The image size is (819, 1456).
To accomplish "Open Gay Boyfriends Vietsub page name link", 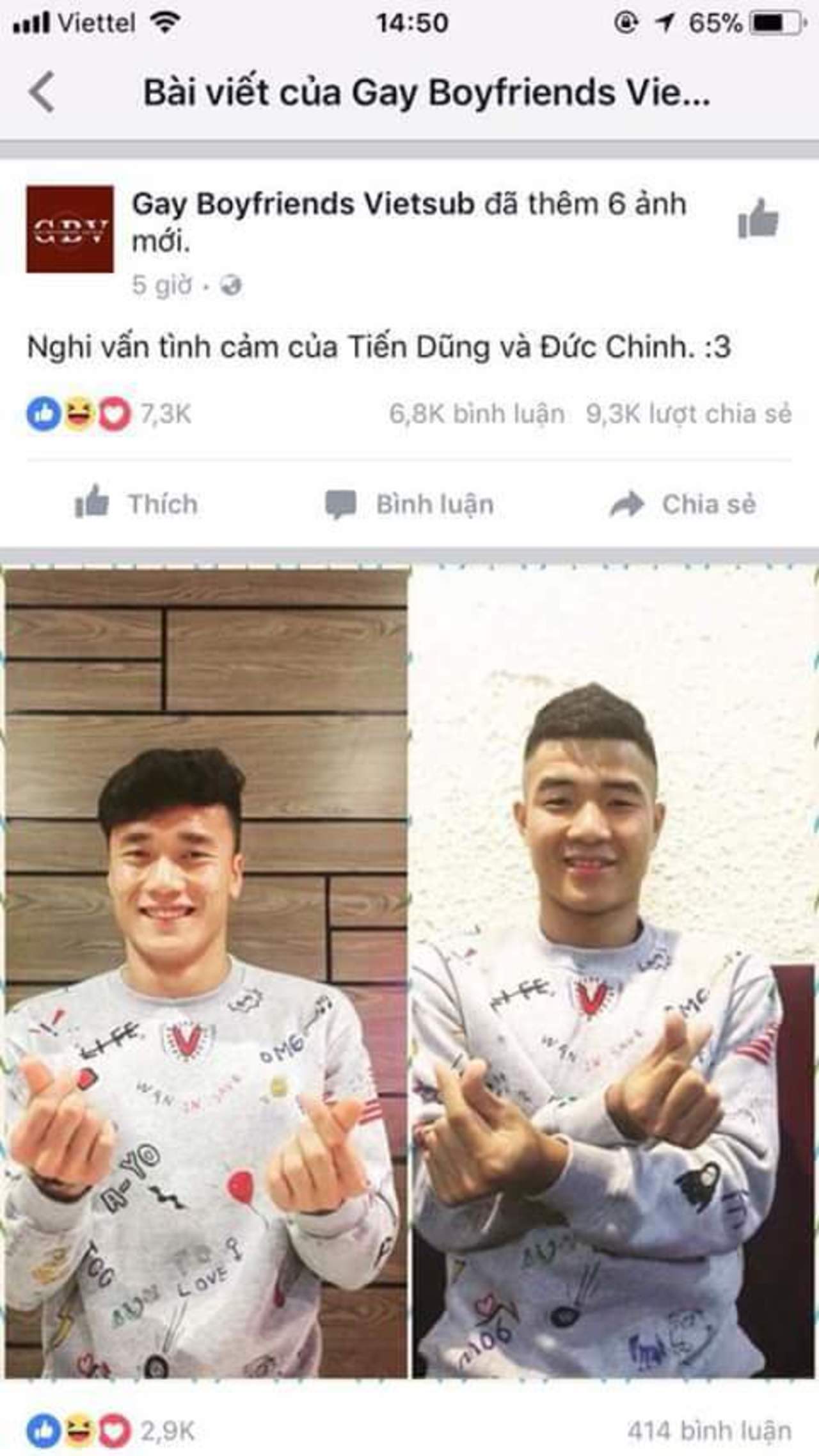I will coord(303,205).
